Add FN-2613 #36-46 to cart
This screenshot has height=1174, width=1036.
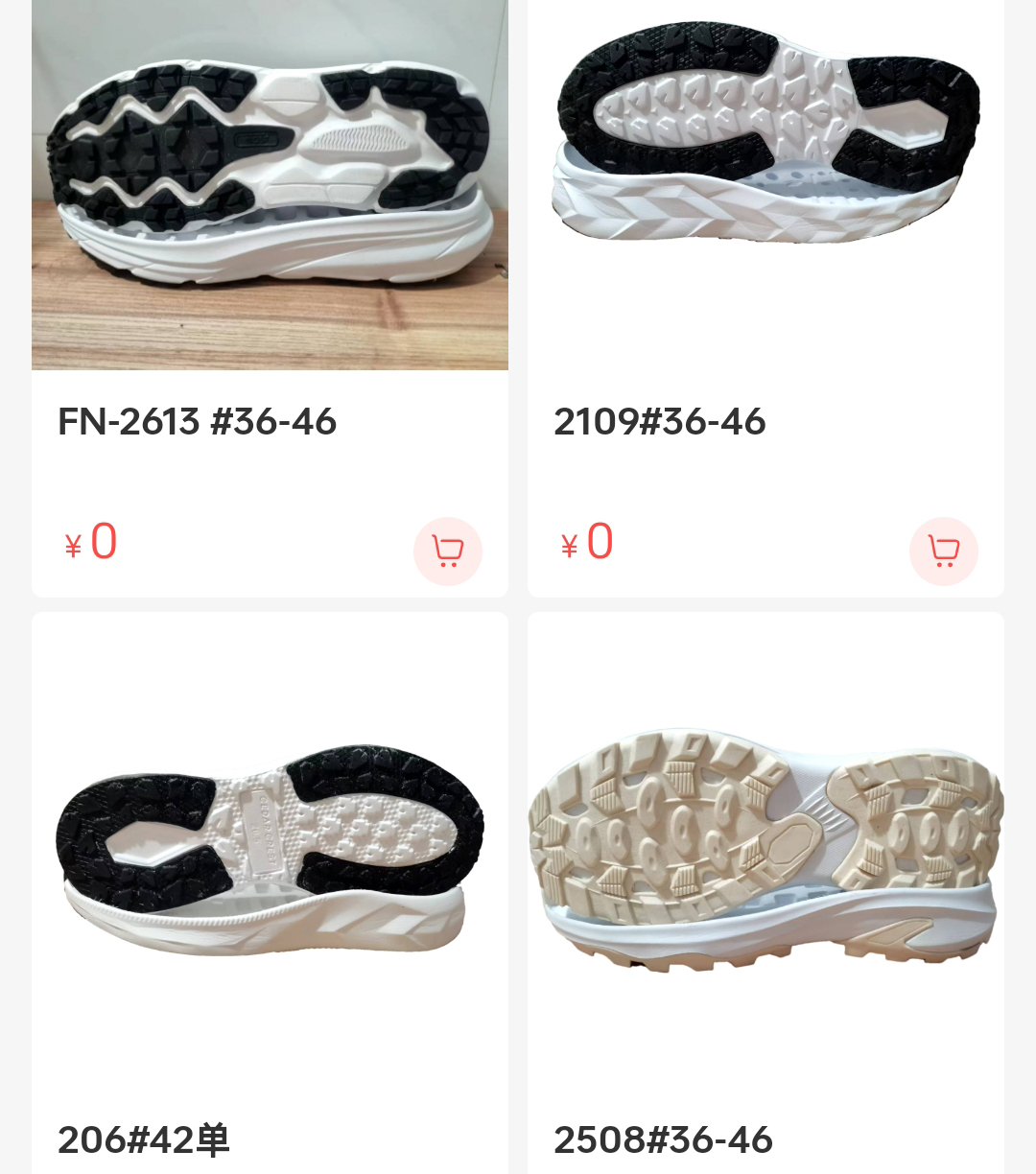point(447,551)
